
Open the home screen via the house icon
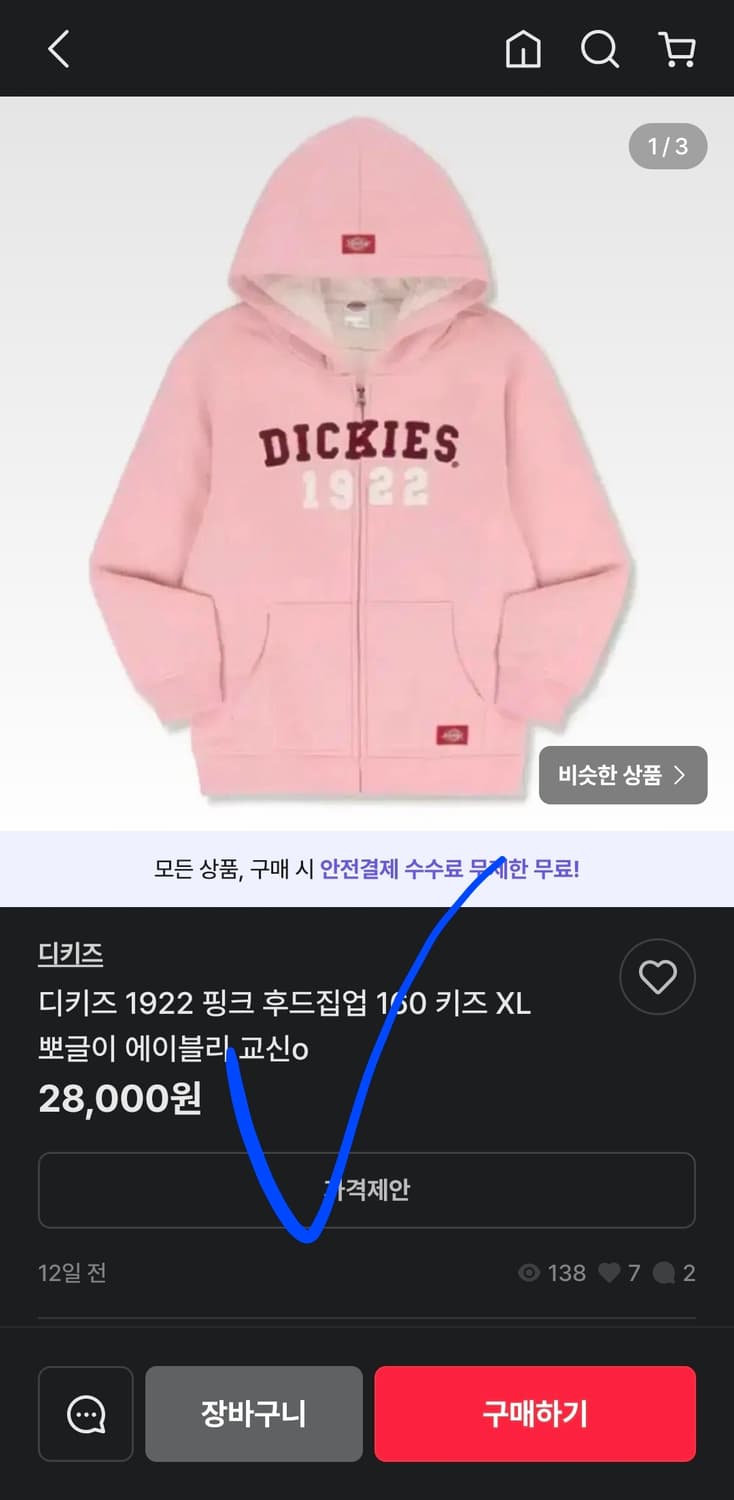tap(524, 49)
